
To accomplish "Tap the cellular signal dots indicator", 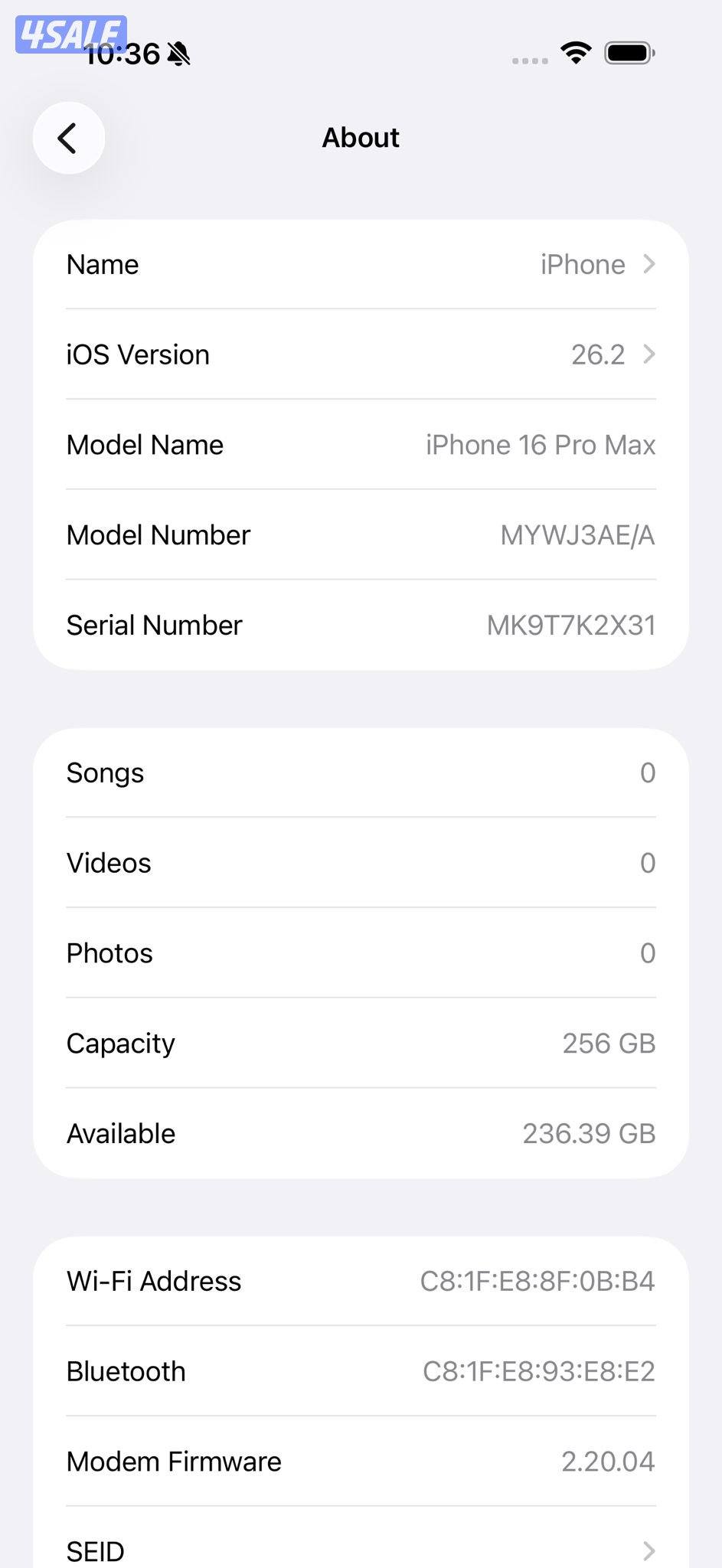I will click(528, 59).
